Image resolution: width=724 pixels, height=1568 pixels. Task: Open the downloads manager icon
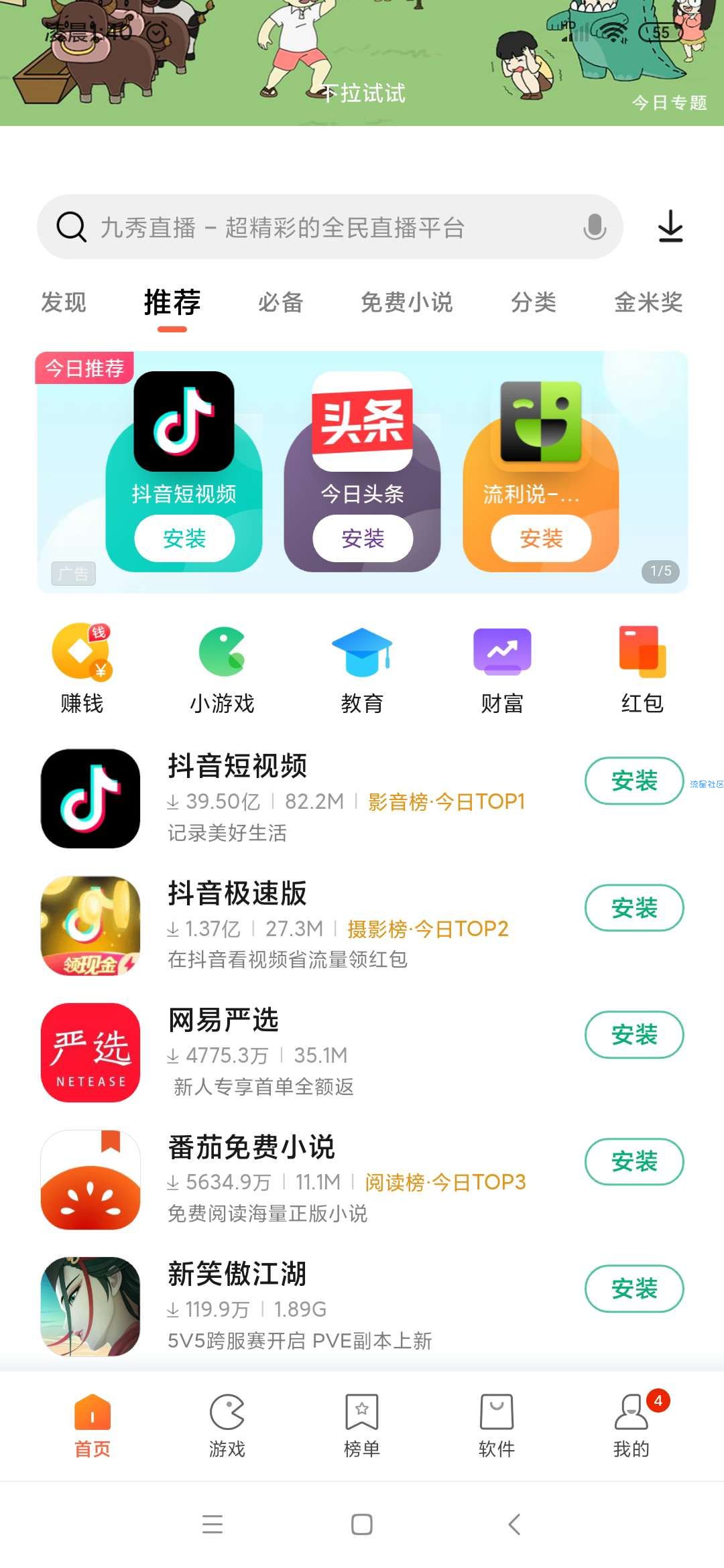(x=670, y=226)
